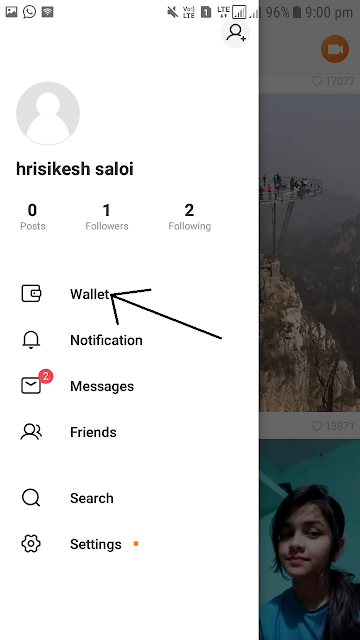This screenshot has width=360, height=640.
Task: View Following list
Action: tap(189, 218)
